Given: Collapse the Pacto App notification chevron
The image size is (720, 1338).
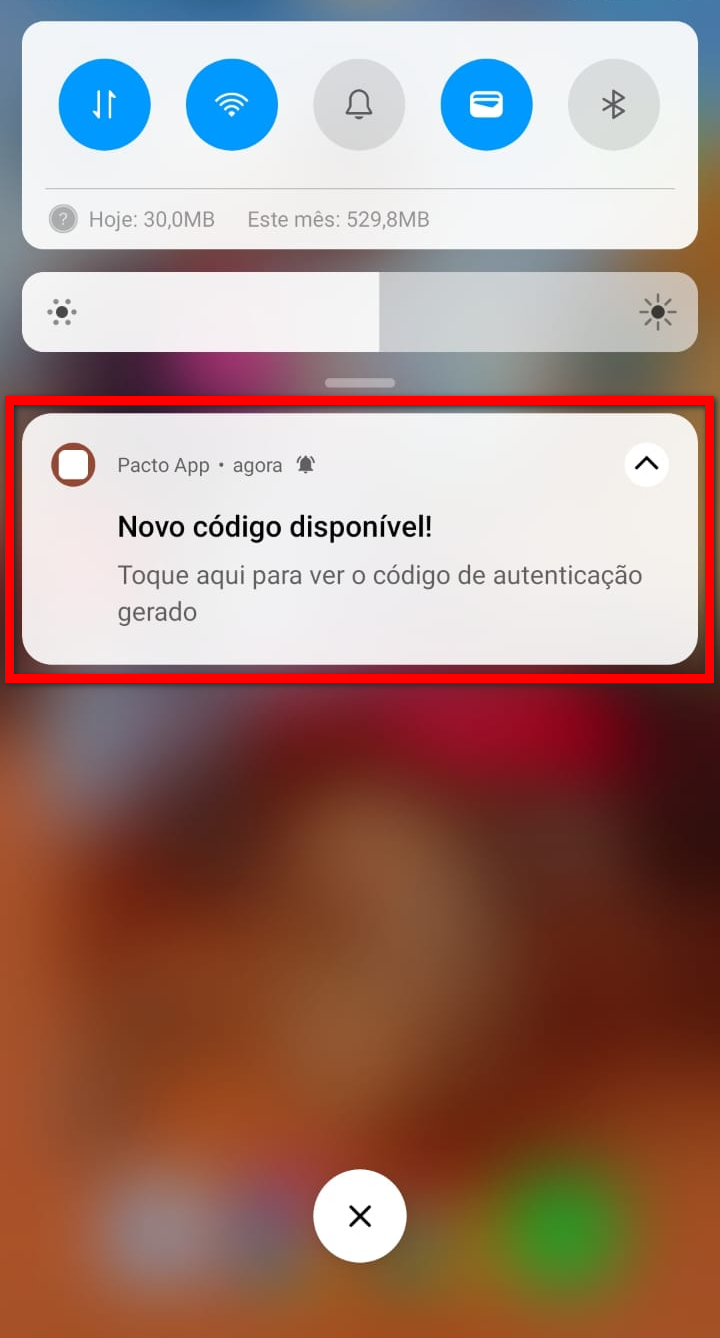Looking at the screenshot, I should point(647,464).
